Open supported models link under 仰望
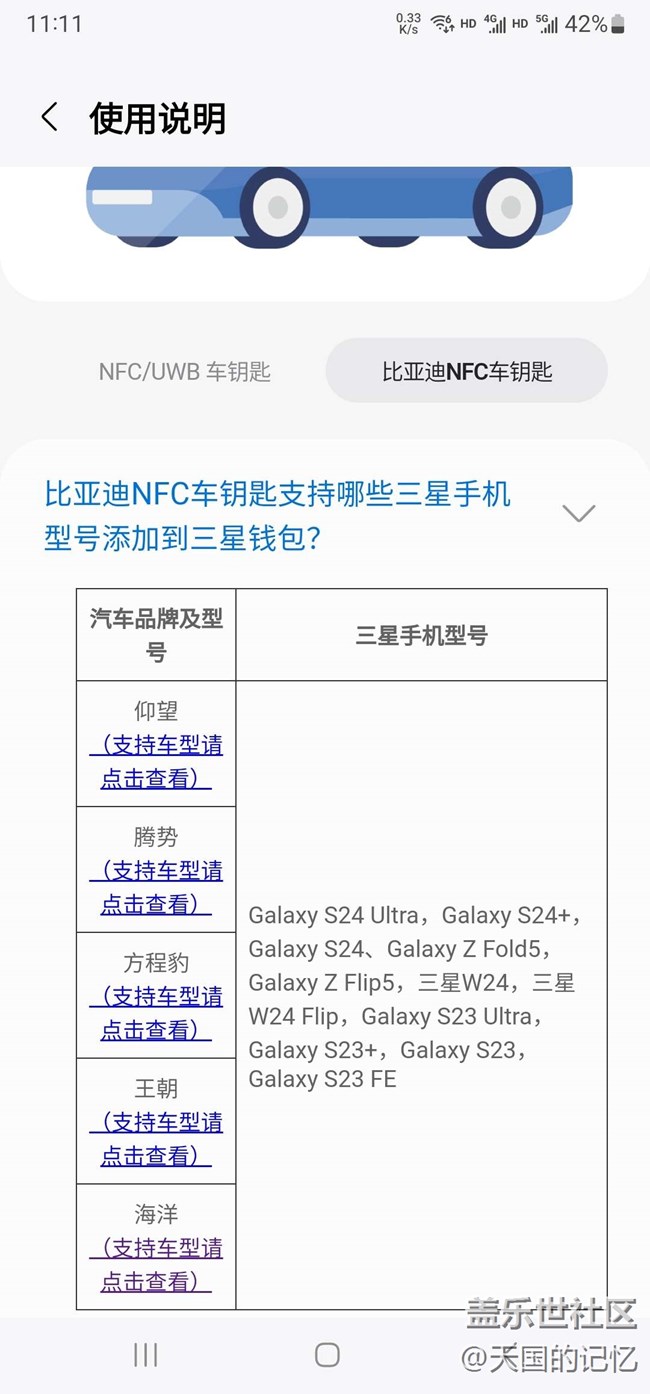 tap(156, 762)
